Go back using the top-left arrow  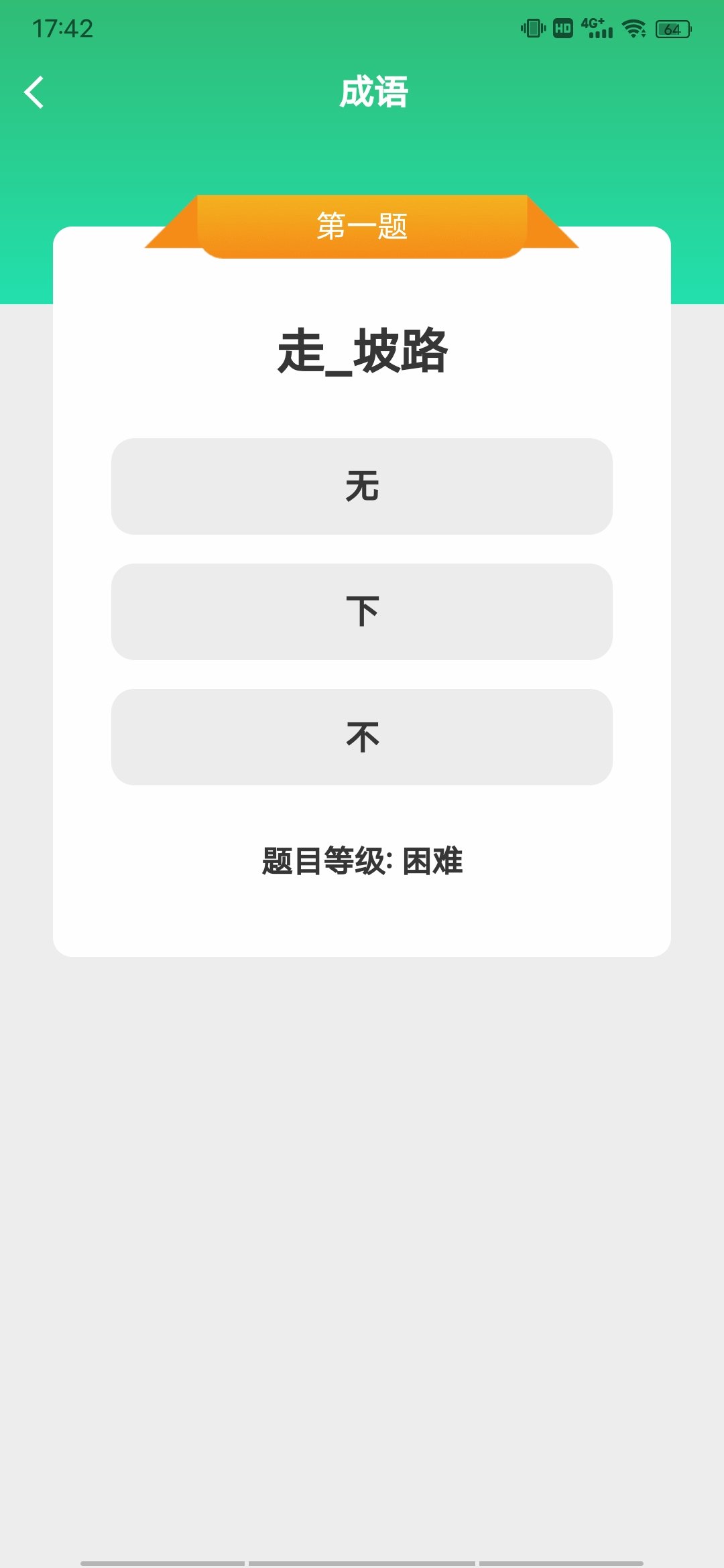coord(34,92)
